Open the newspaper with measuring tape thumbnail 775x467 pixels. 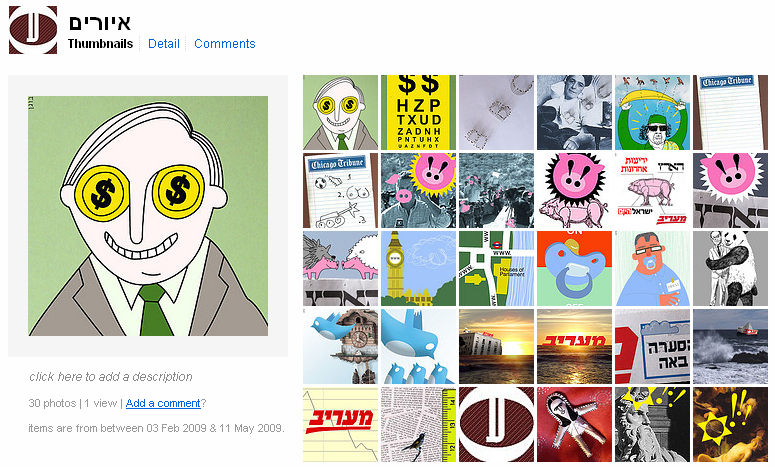(x=418, y=424)
